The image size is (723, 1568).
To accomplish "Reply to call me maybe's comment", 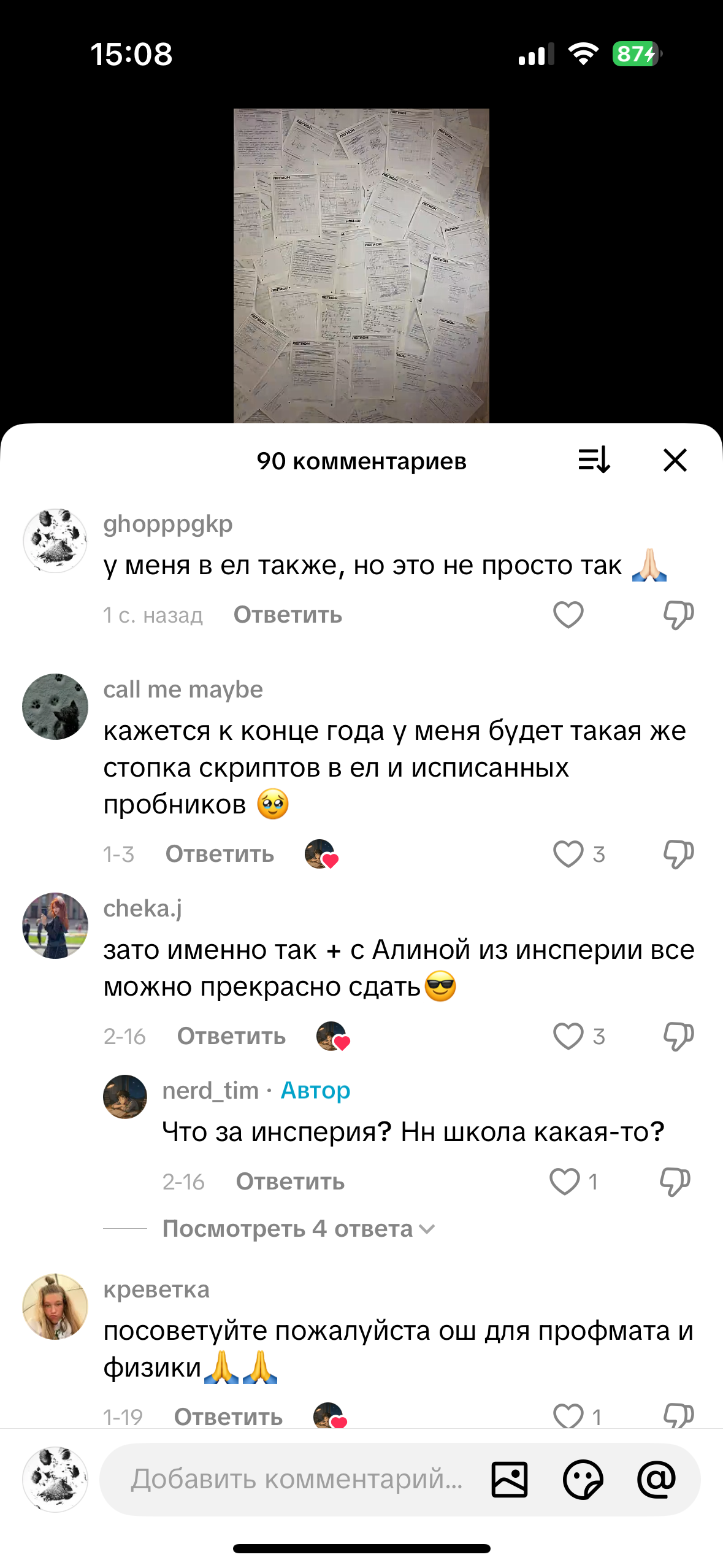I will click(x=220, y=854).
